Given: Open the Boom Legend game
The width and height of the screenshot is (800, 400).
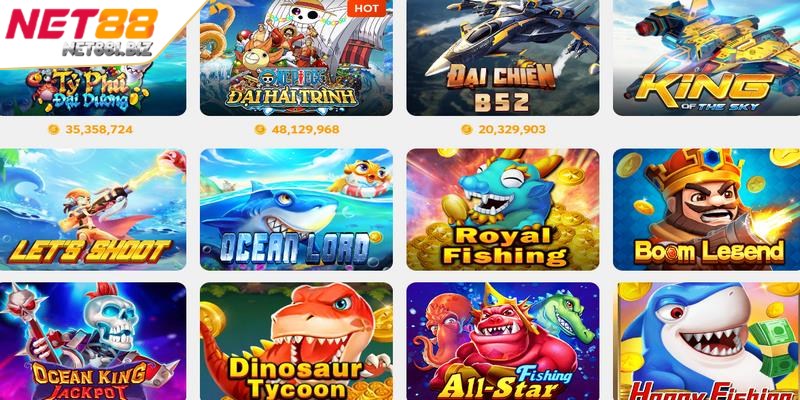Looking at the screenshot, I should click(x=706, y=208).
